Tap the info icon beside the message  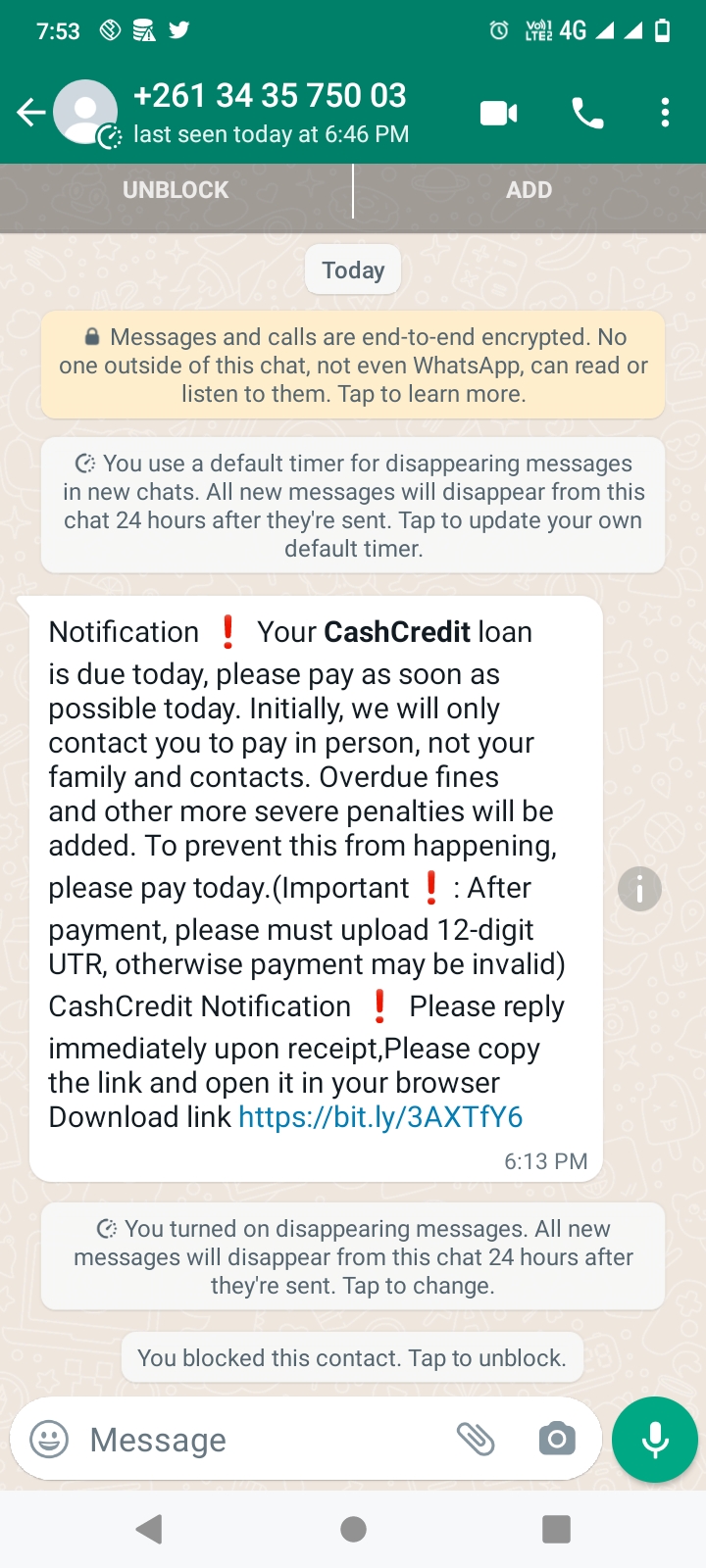click(x=639, y=890)
